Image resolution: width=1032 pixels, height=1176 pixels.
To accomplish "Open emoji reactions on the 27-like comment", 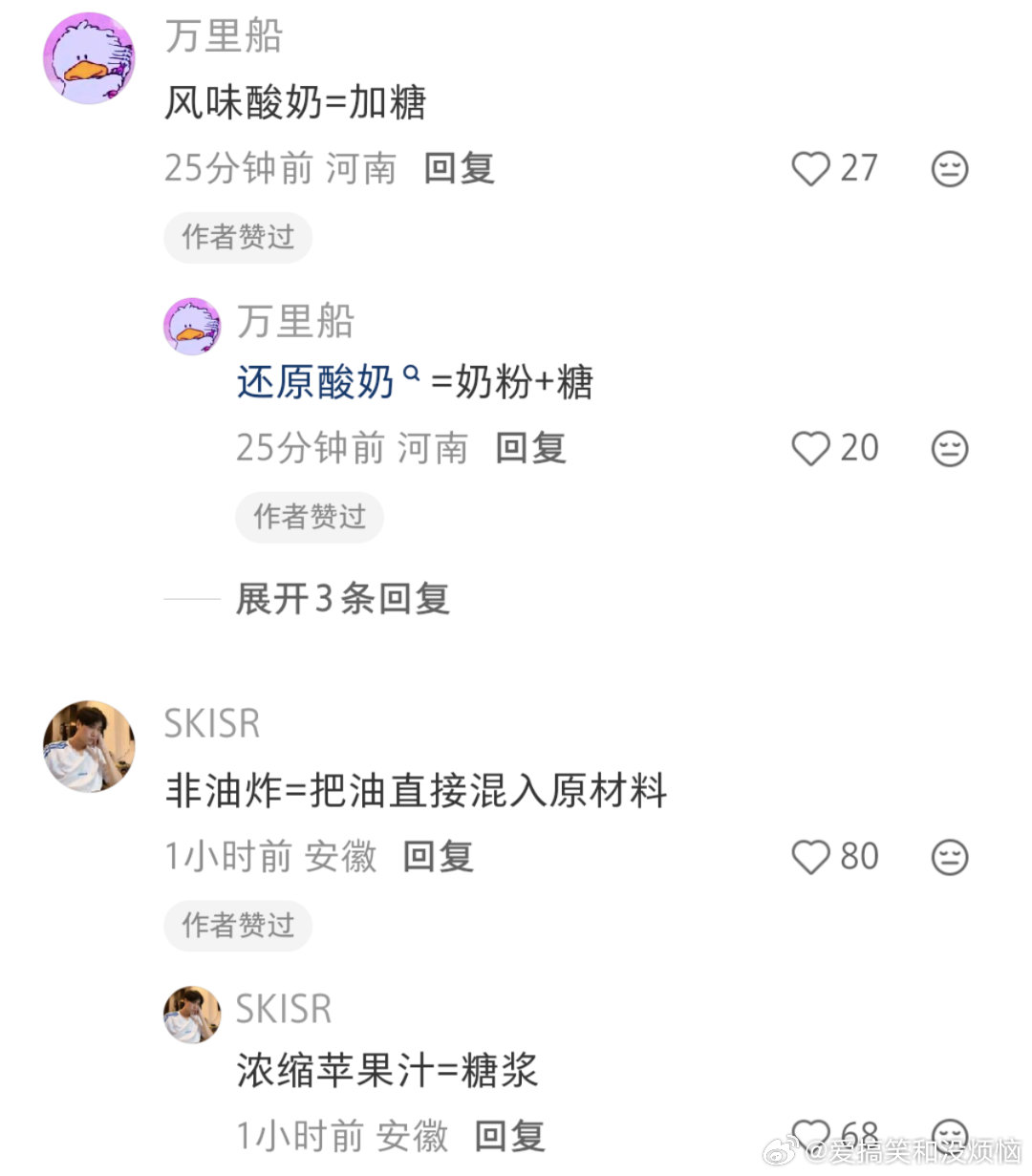I will click(x=949, y=168).
